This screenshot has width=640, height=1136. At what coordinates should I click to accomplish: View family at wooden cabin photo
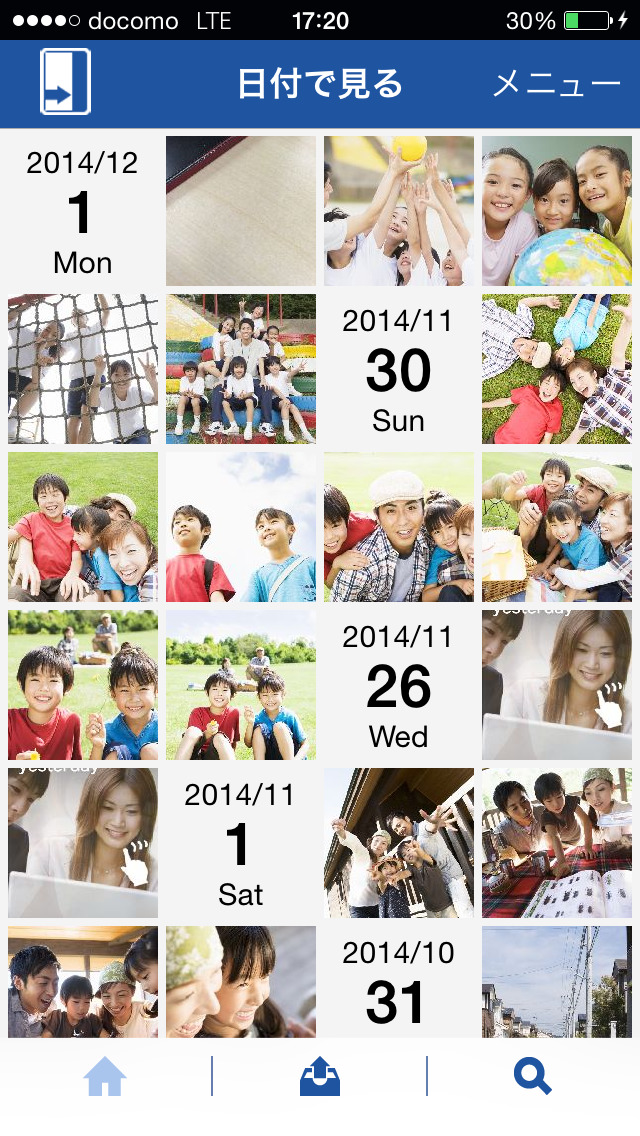398,843
